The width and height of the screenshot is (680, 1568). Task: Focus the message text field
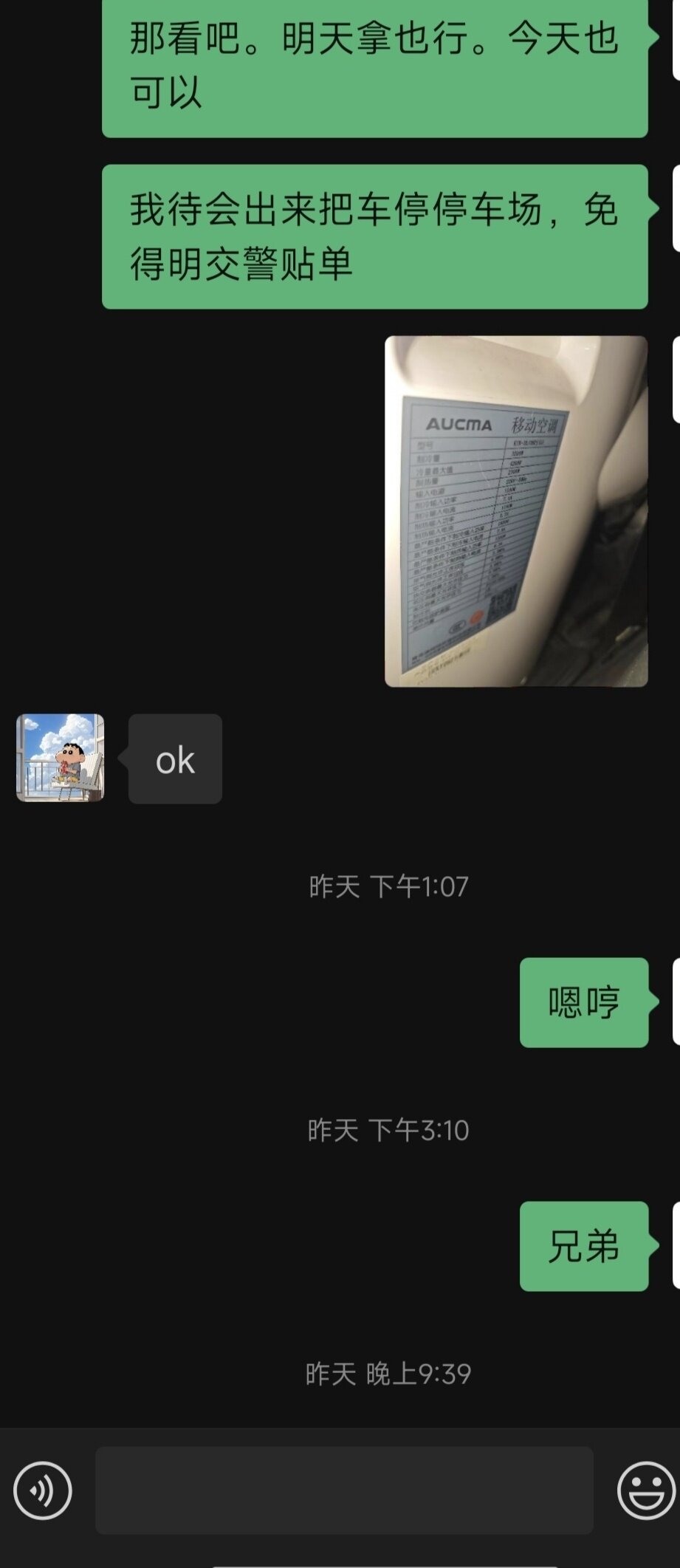click(344, 1490)
